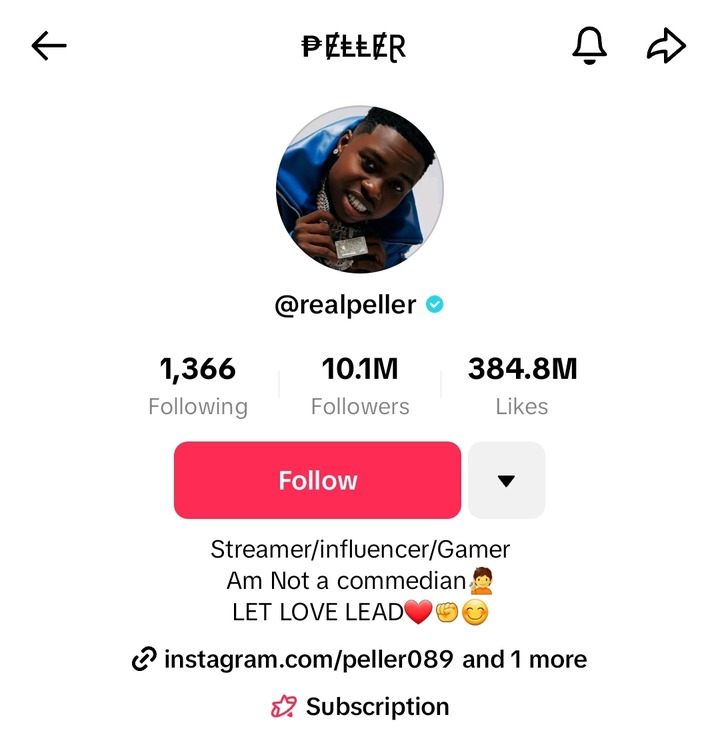This screenshot has width=720, height=735.
Task: Open the Subscription option
Action: click(361, 707)
